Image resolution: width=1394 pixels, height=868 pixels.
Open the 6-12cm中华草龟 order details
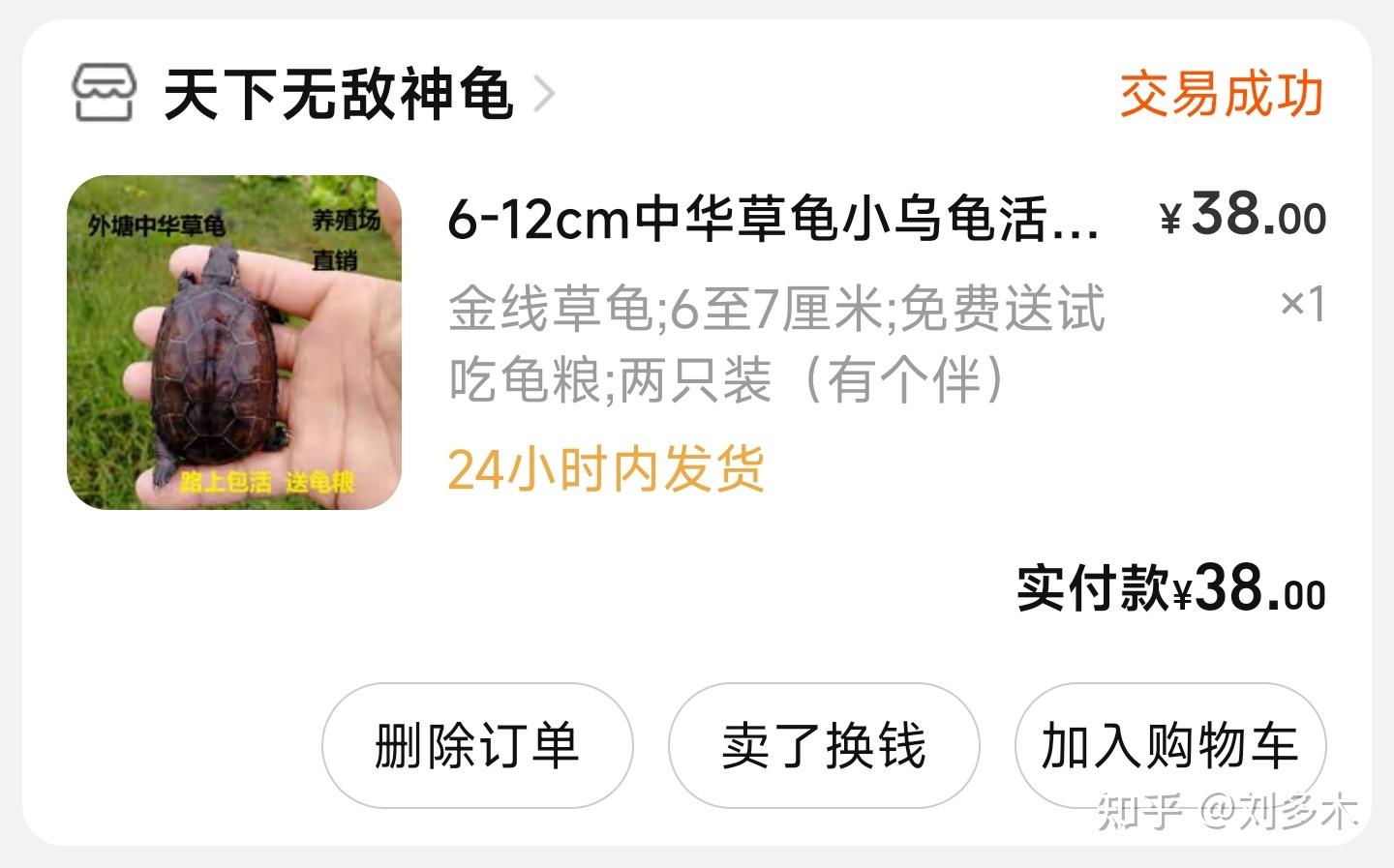[x=773, y=219]
